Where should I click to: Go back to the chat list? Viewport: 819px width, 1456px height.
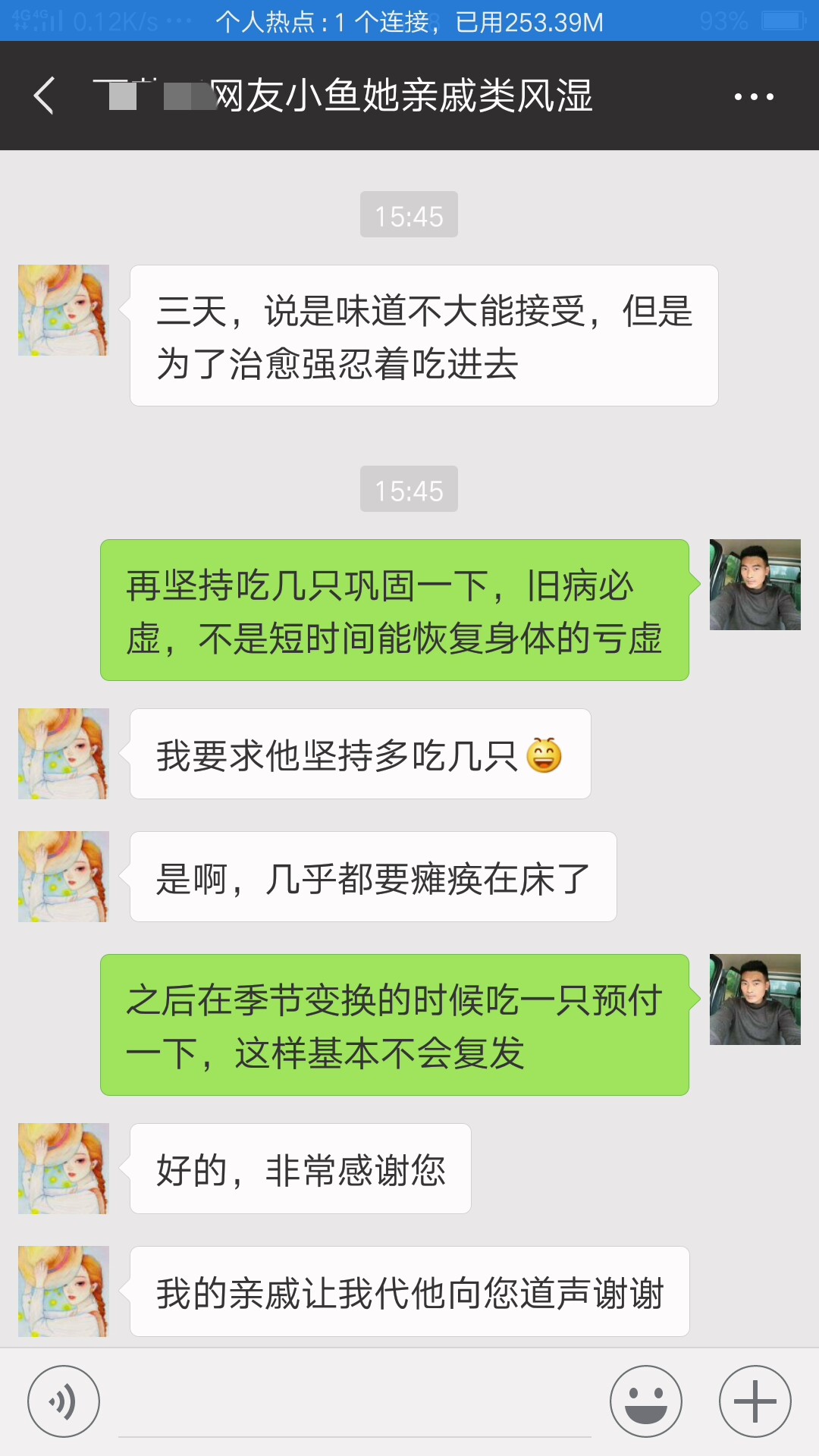tap(44, 96)
